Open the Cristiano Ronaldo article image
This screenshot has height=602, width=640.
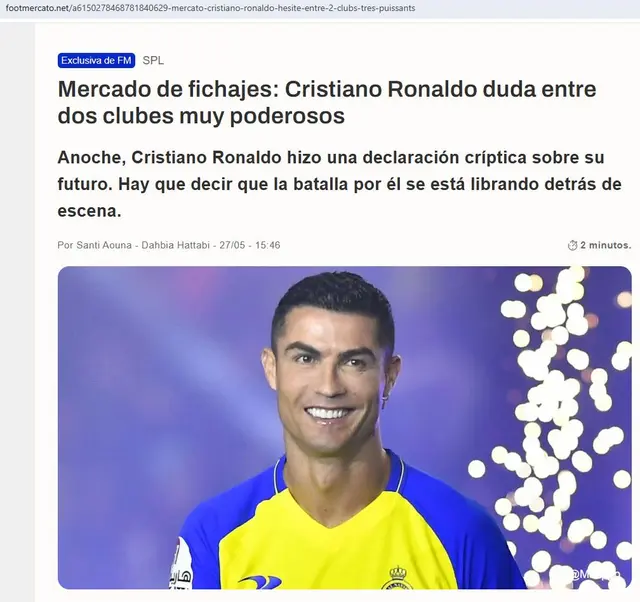point(344,427)
